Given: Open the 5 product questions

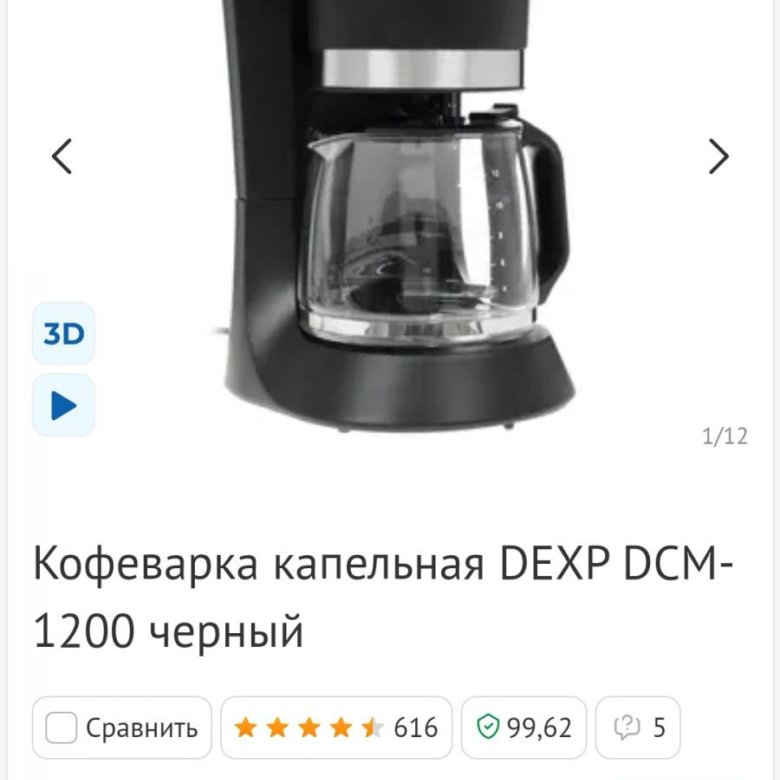Looking at the screenshot, I should click(638, 728).
